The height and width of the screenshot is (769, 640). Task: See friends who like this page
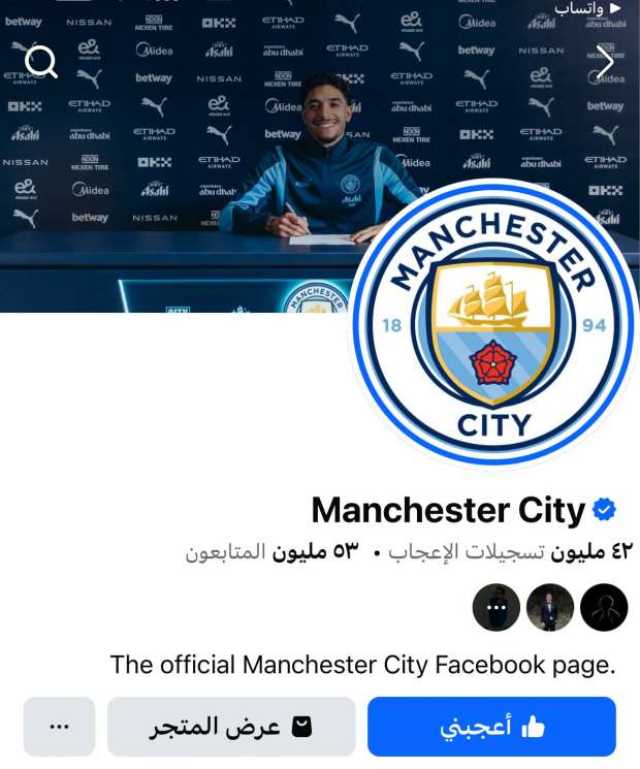pyautogui.click(x=550, y=608)
